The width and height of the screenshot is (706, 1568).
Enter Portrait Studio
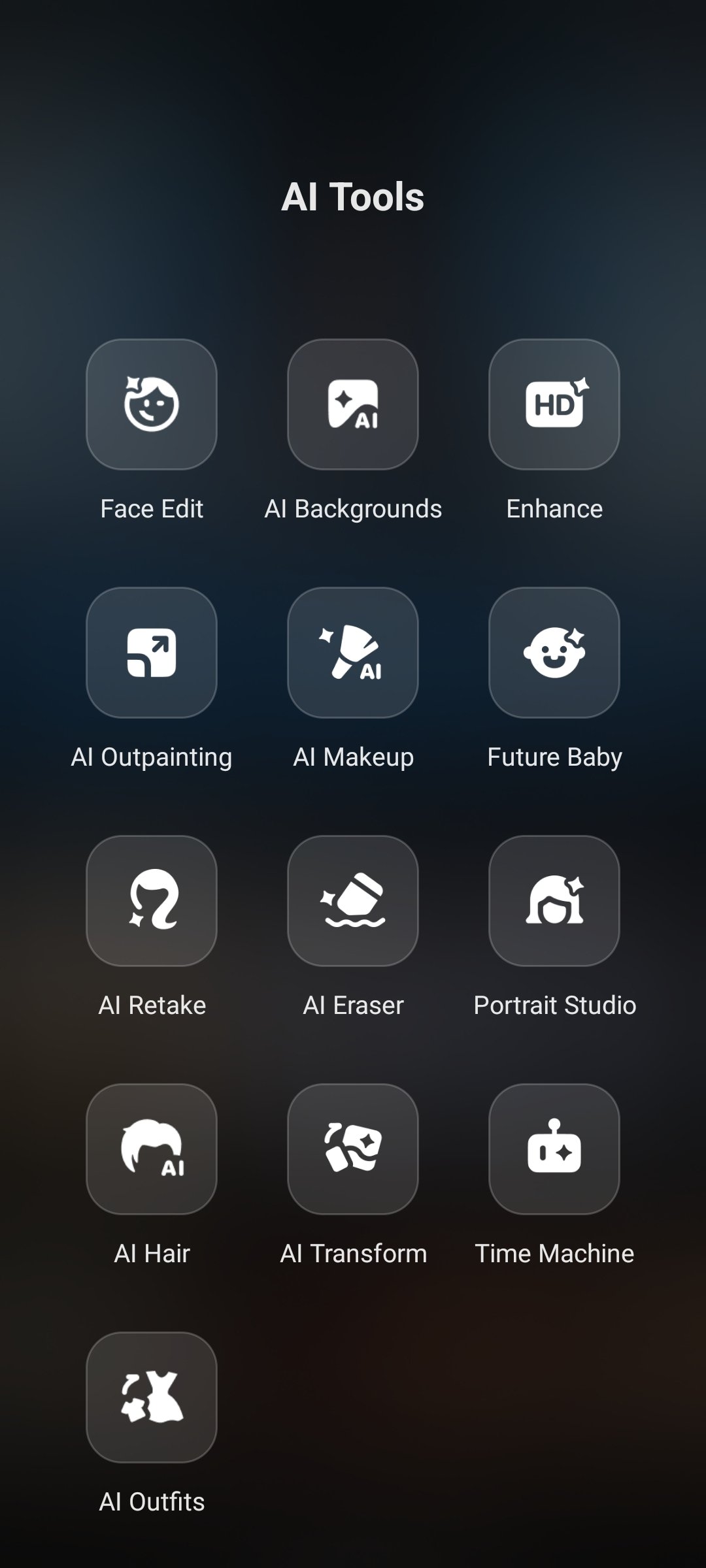click(554, 901)
